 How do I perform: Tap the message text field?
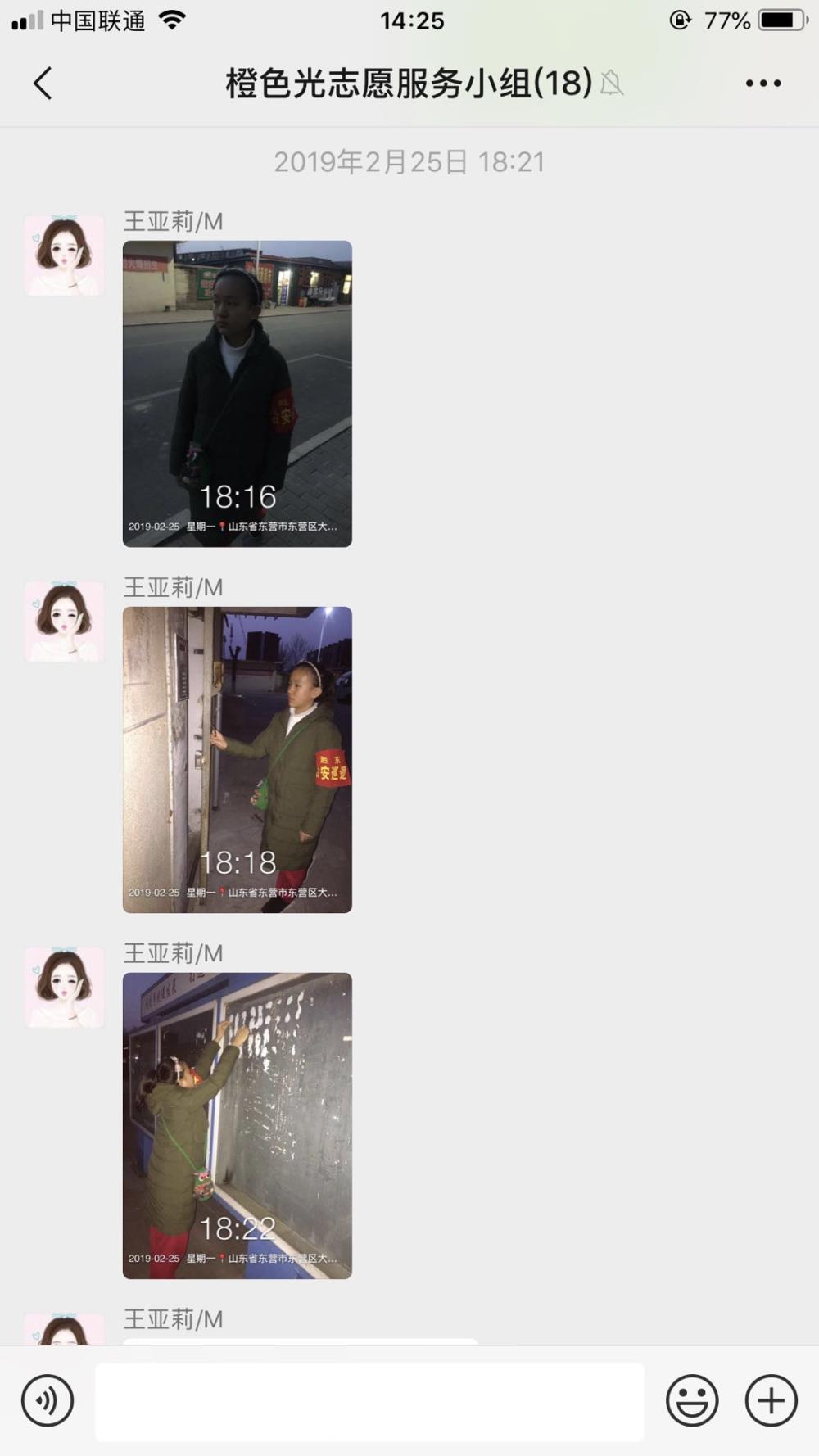pos(369,1401)
